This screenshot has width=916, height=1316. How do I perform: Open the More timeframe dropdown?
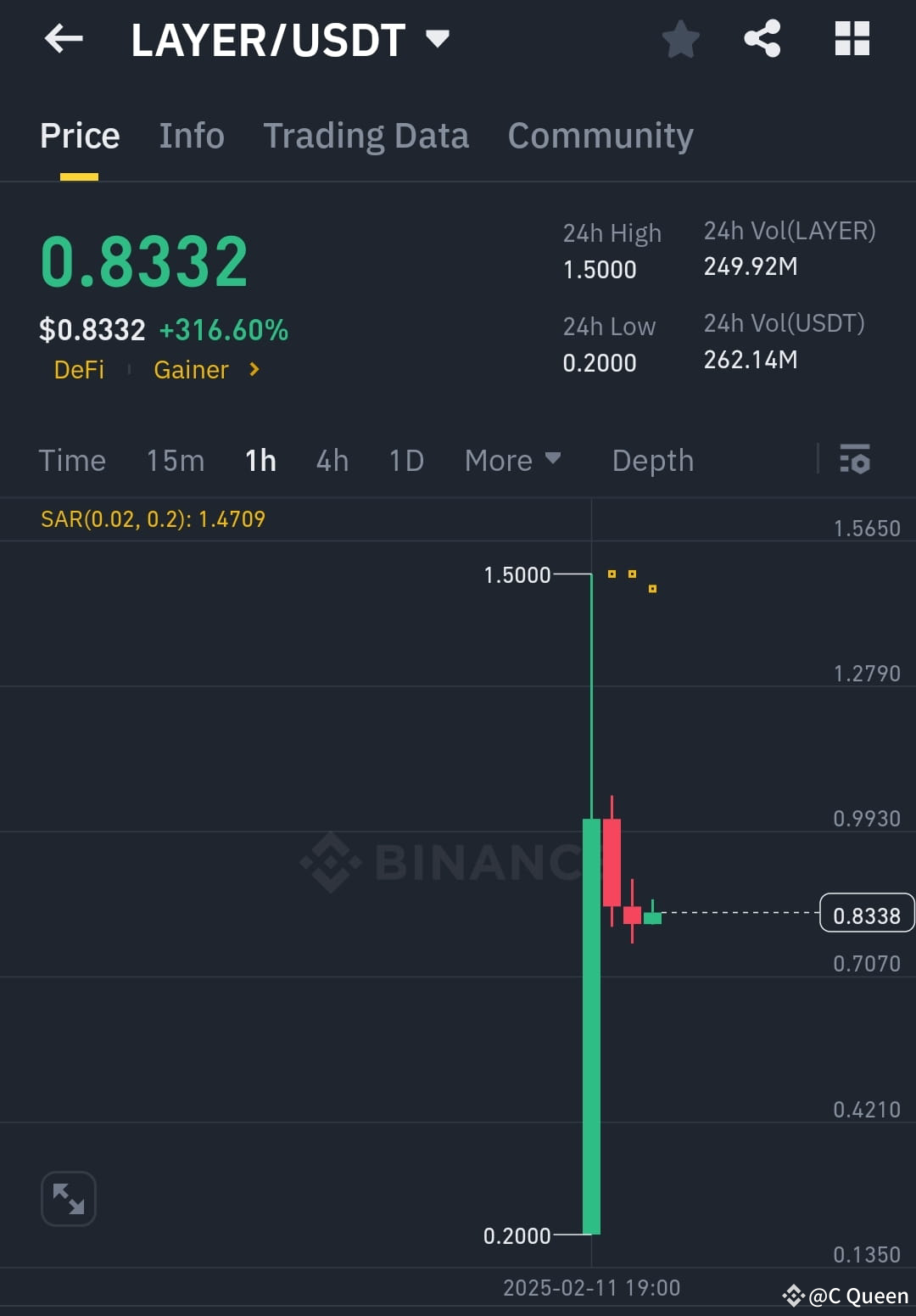click(513, 461)
